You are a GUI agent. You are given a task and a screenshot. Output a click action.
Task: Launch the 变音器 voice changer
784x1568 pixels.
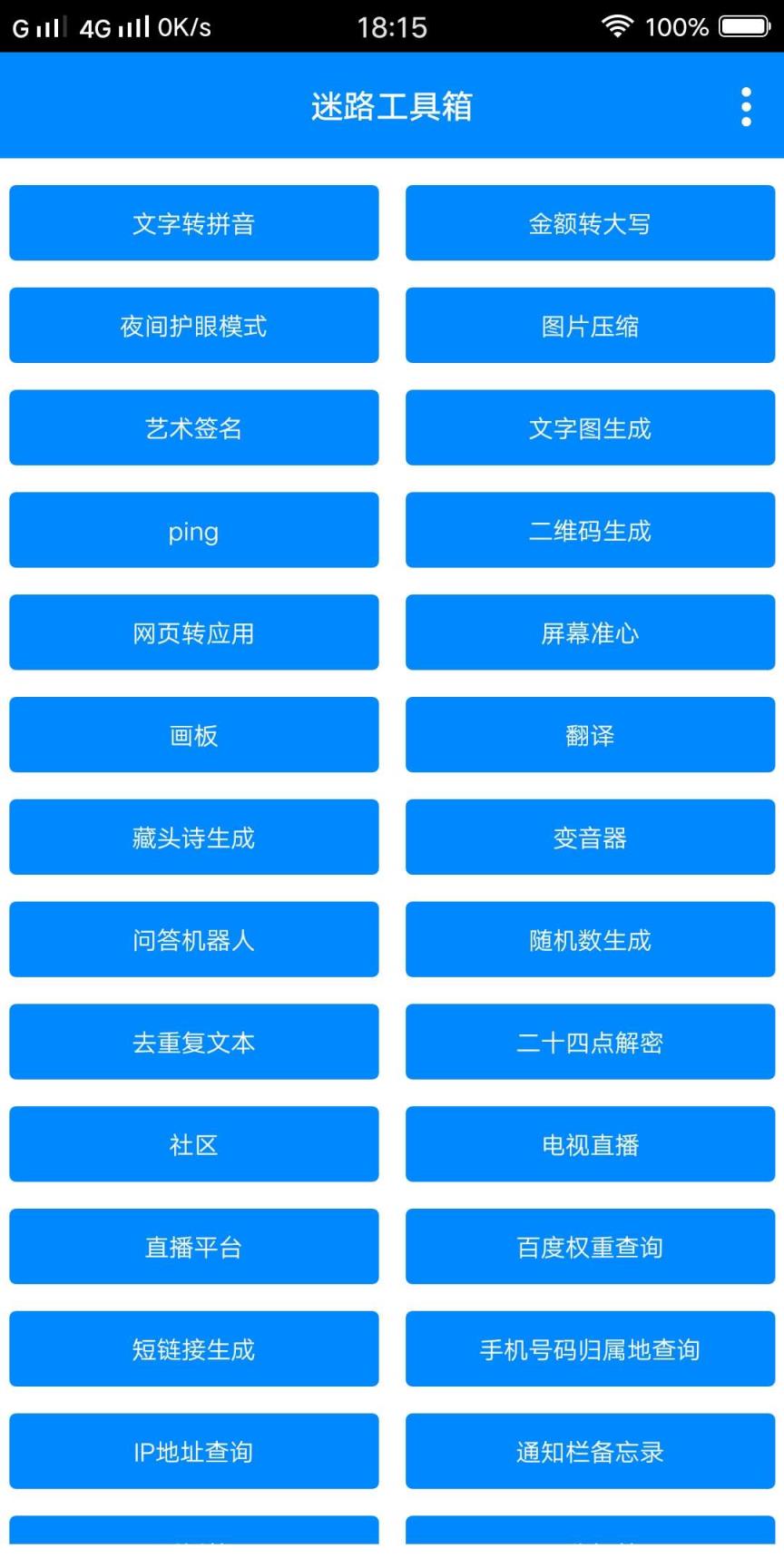590,838
